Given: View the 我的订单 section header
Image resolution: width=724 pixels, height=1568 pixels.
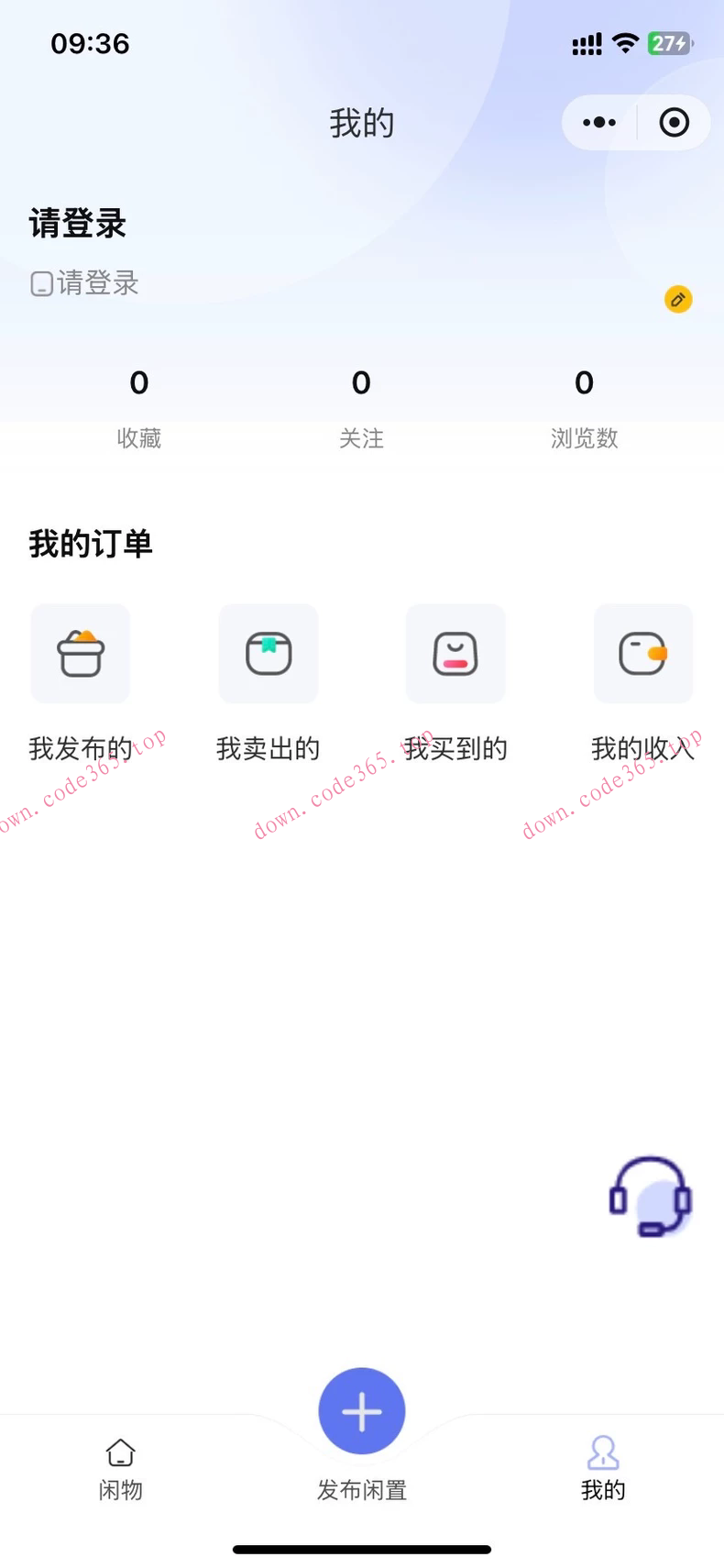Looking at the screenshot, I should 90,543.
